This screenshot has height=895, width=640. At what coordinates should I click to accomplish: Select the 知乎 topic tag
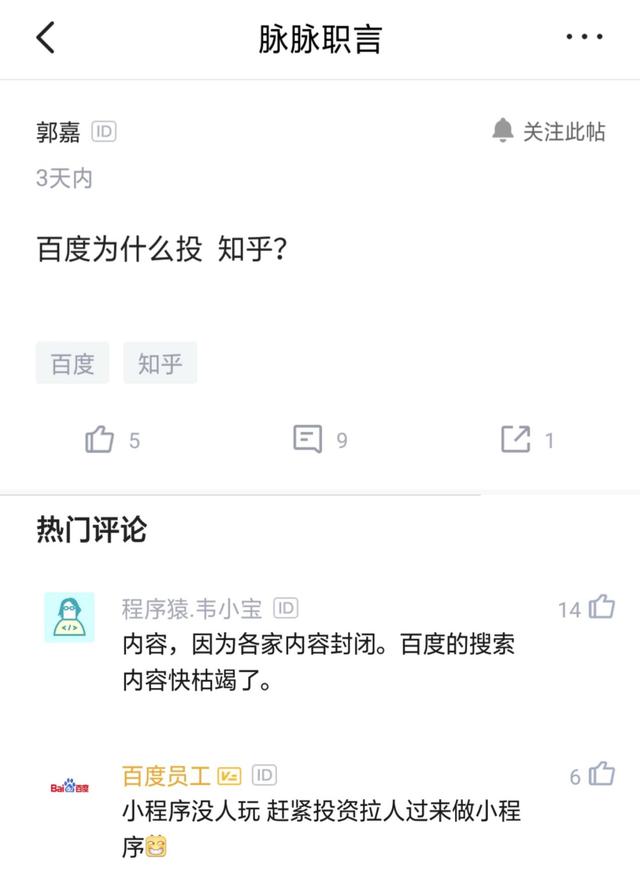[160, 363]
